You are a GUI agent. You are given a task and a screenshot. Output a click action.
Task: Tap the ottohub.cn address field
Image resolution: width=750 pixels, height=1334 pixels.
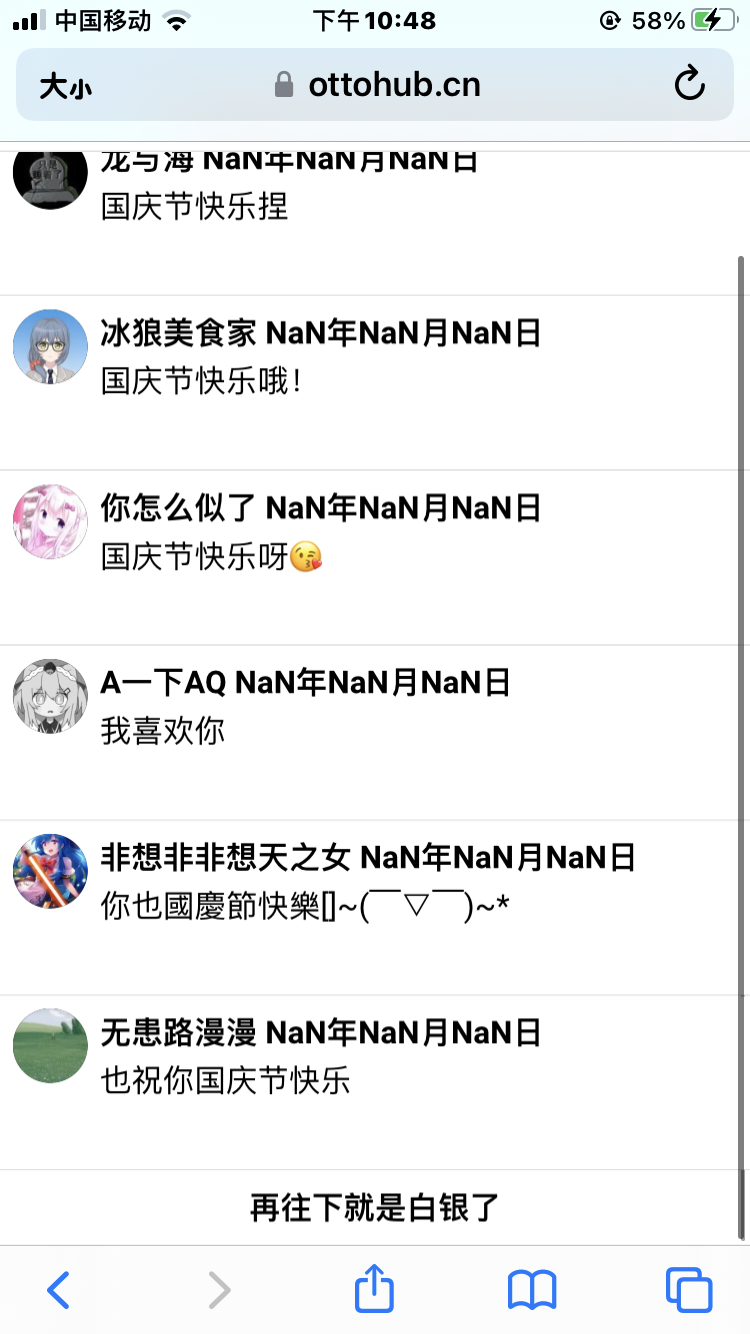pos(378,85)
